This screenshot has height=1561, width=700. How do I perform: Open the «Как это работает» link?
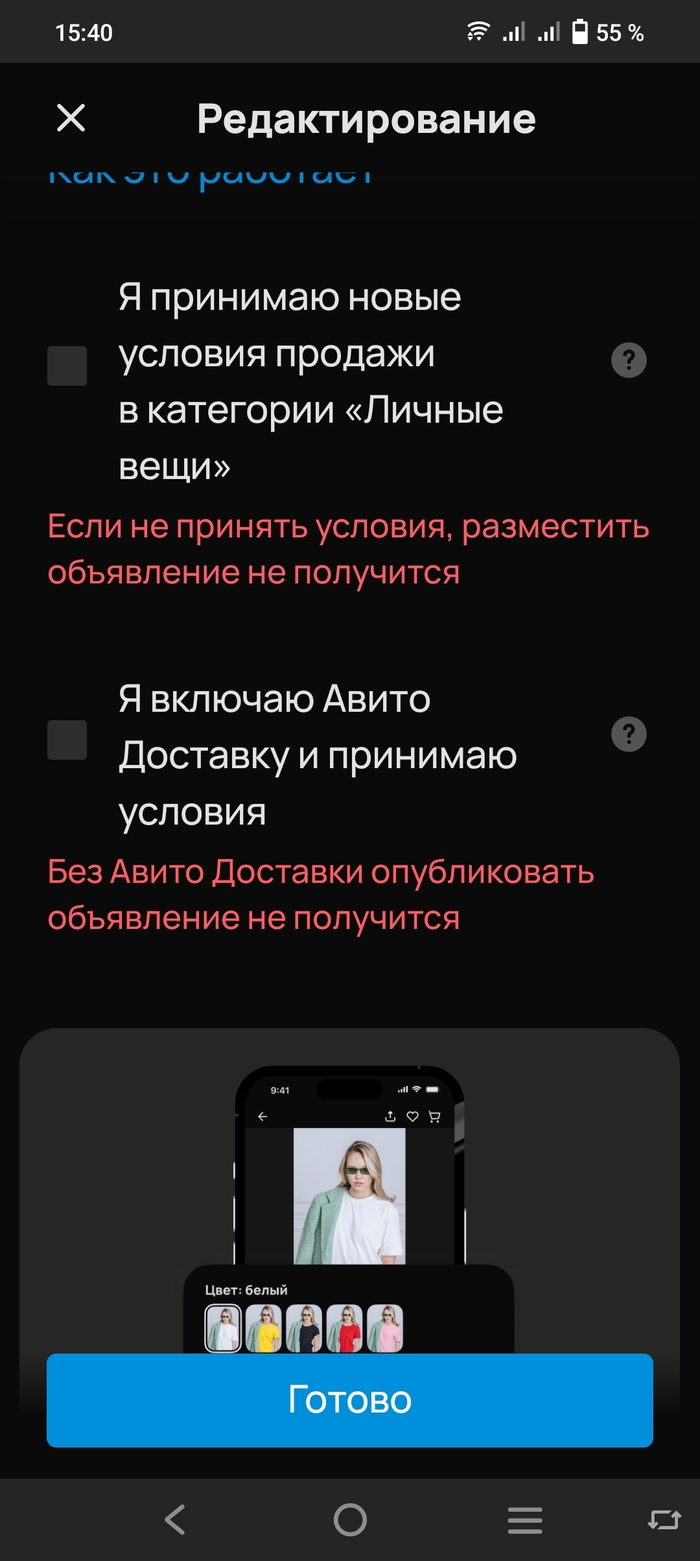coord(210,176)
